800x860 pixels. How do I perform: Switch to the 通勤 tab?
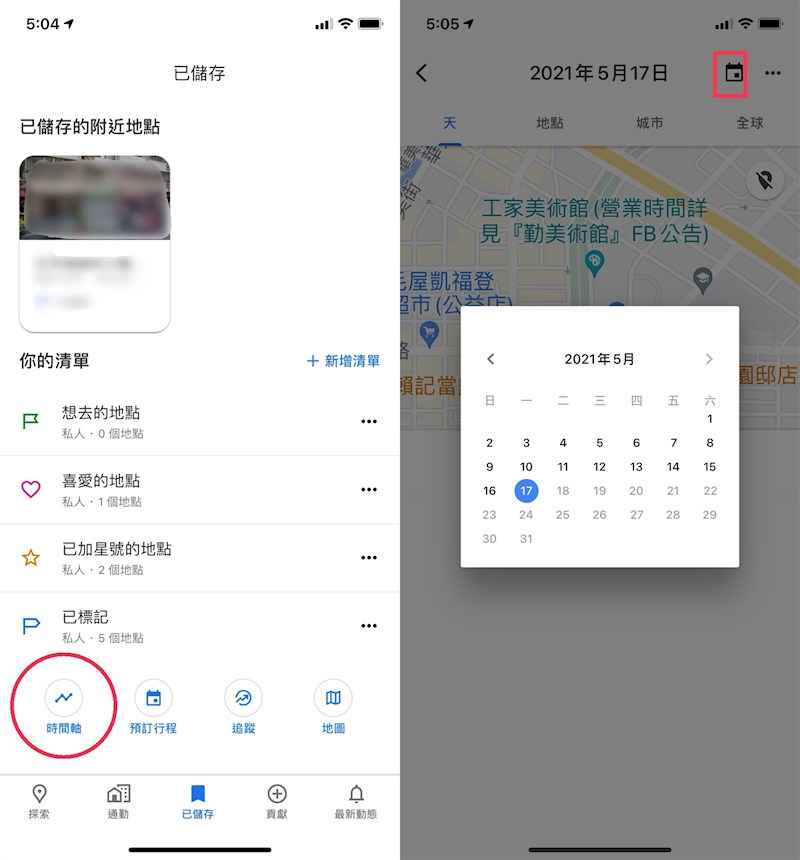(118, 802)
